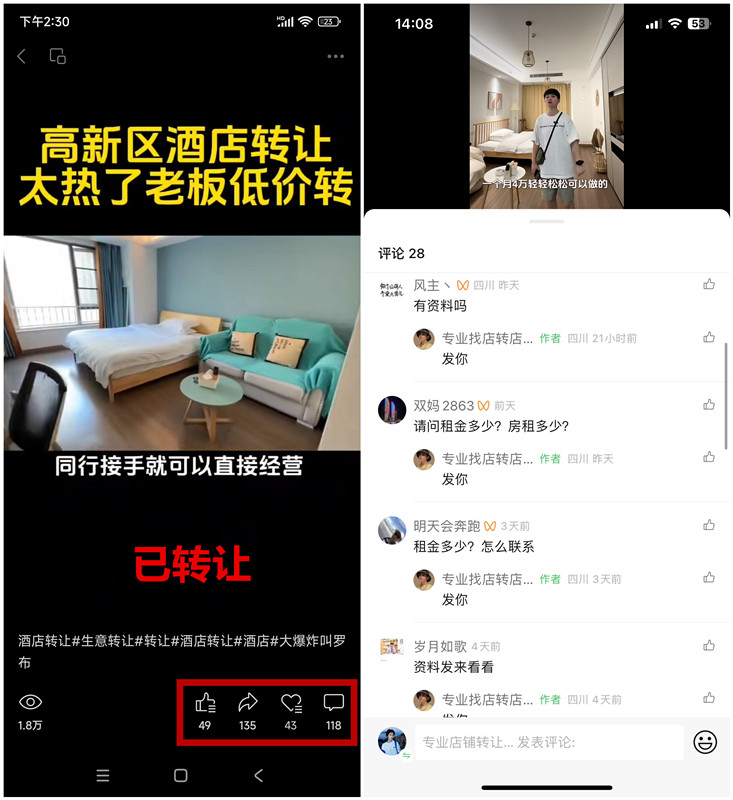Like 岁月如歌's comment 资料发来看看

(x=709, y=646)
